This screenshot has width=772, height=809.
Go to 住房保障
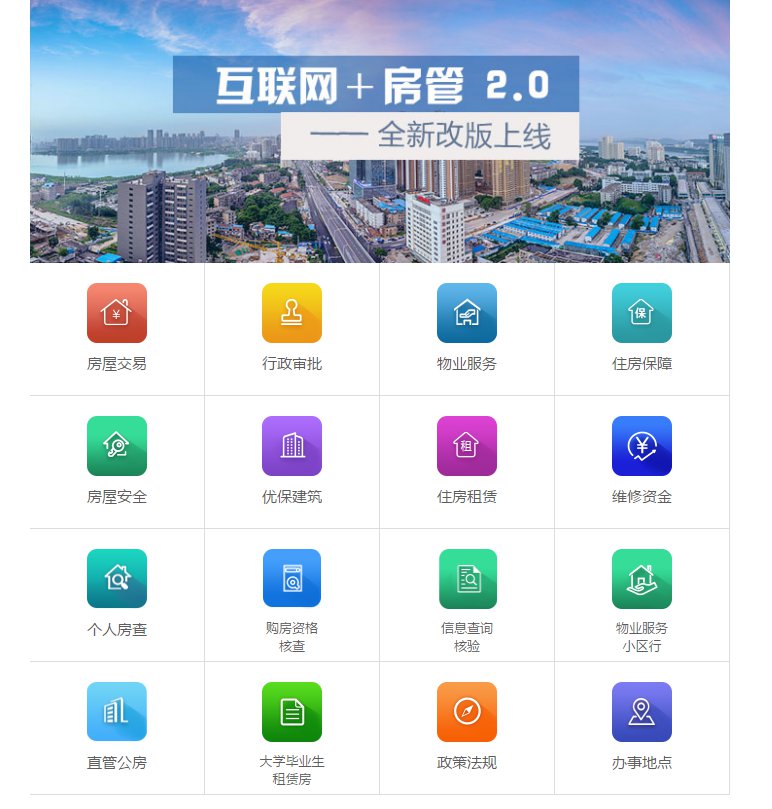(x=642, y=328)
